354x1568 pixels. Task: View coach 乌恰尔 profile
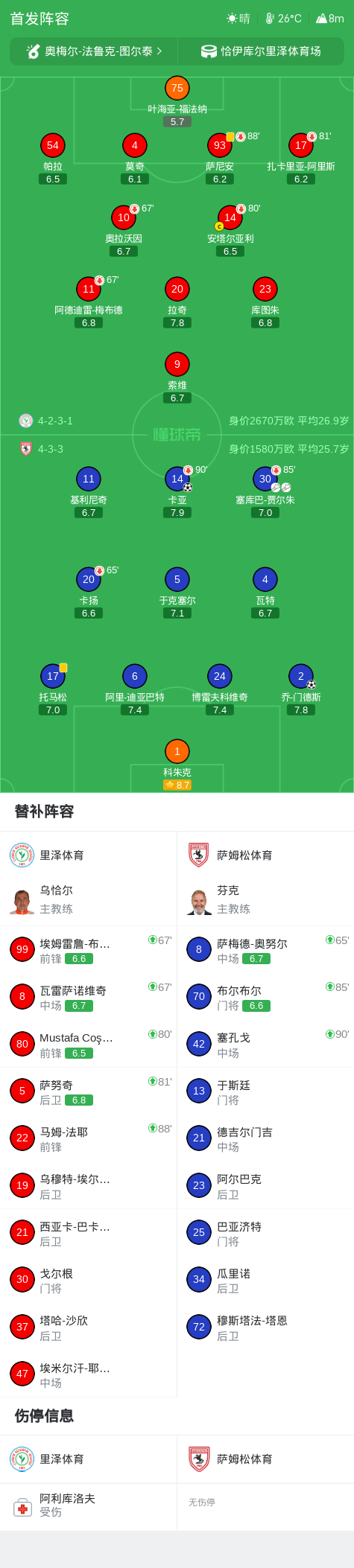coord(89,899)
